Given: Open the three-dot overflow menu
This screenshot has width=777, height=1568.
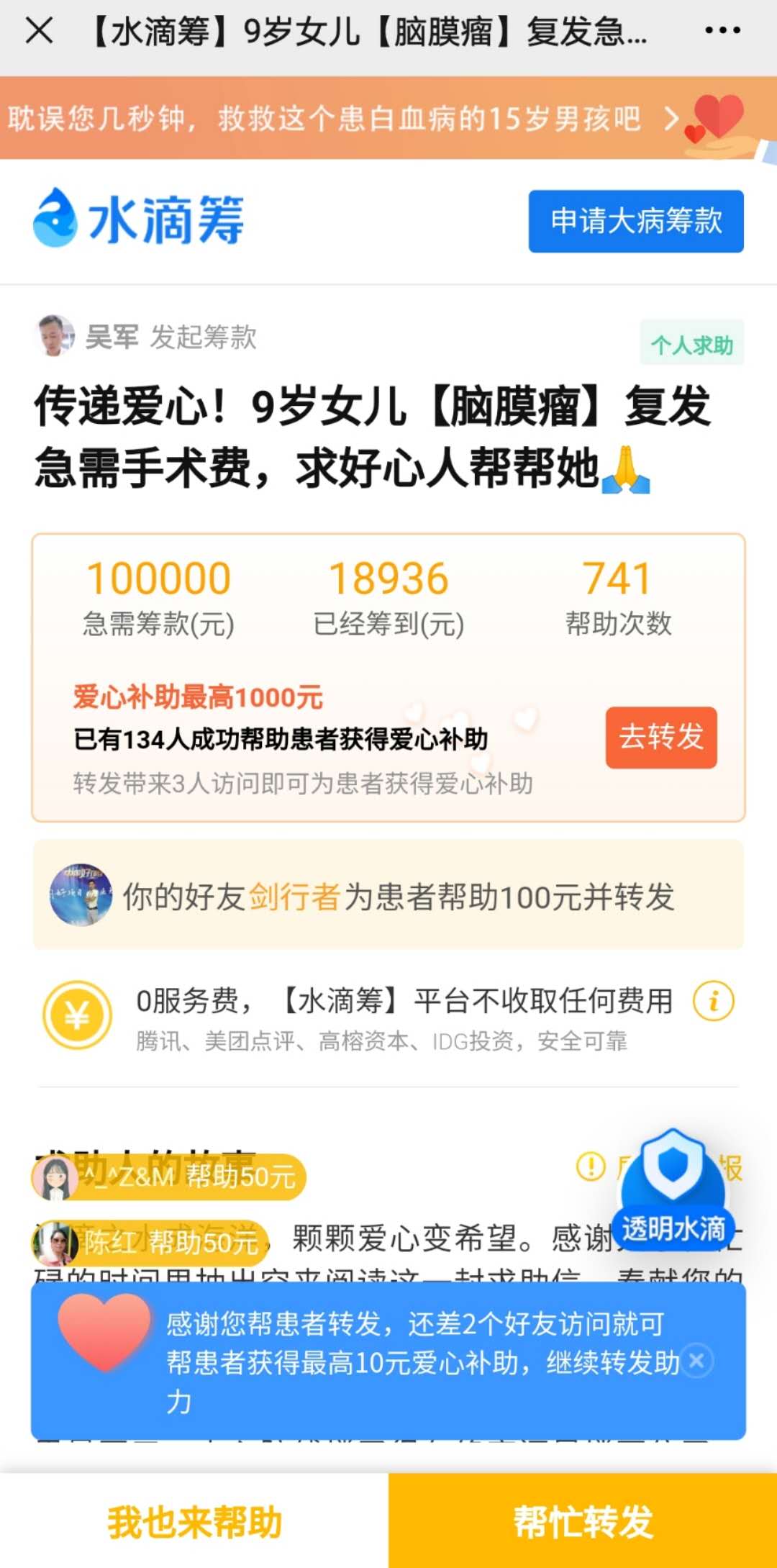Looking at the screenshot, I should click(722, 30).
